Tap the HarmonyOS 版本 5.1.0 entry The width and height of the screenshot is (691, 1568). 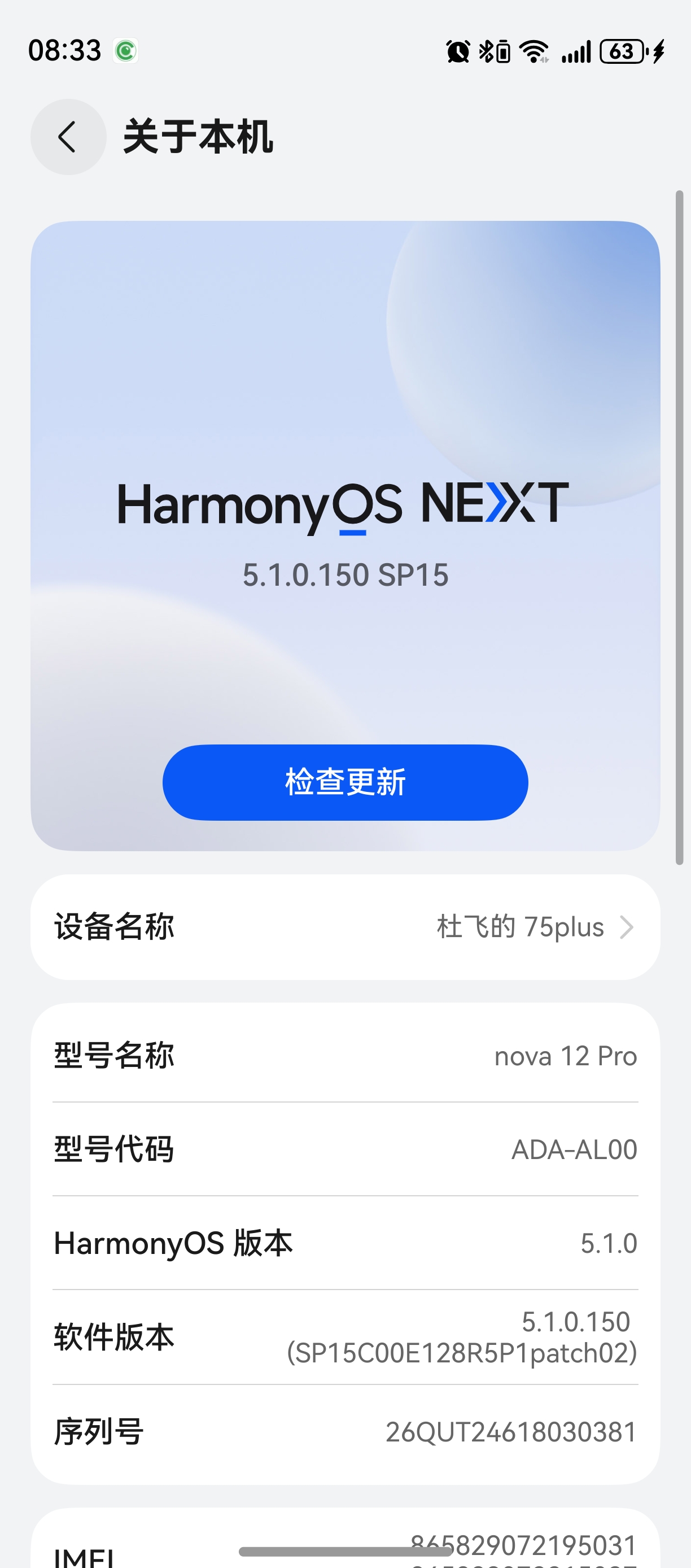(x=344, y=1244)
